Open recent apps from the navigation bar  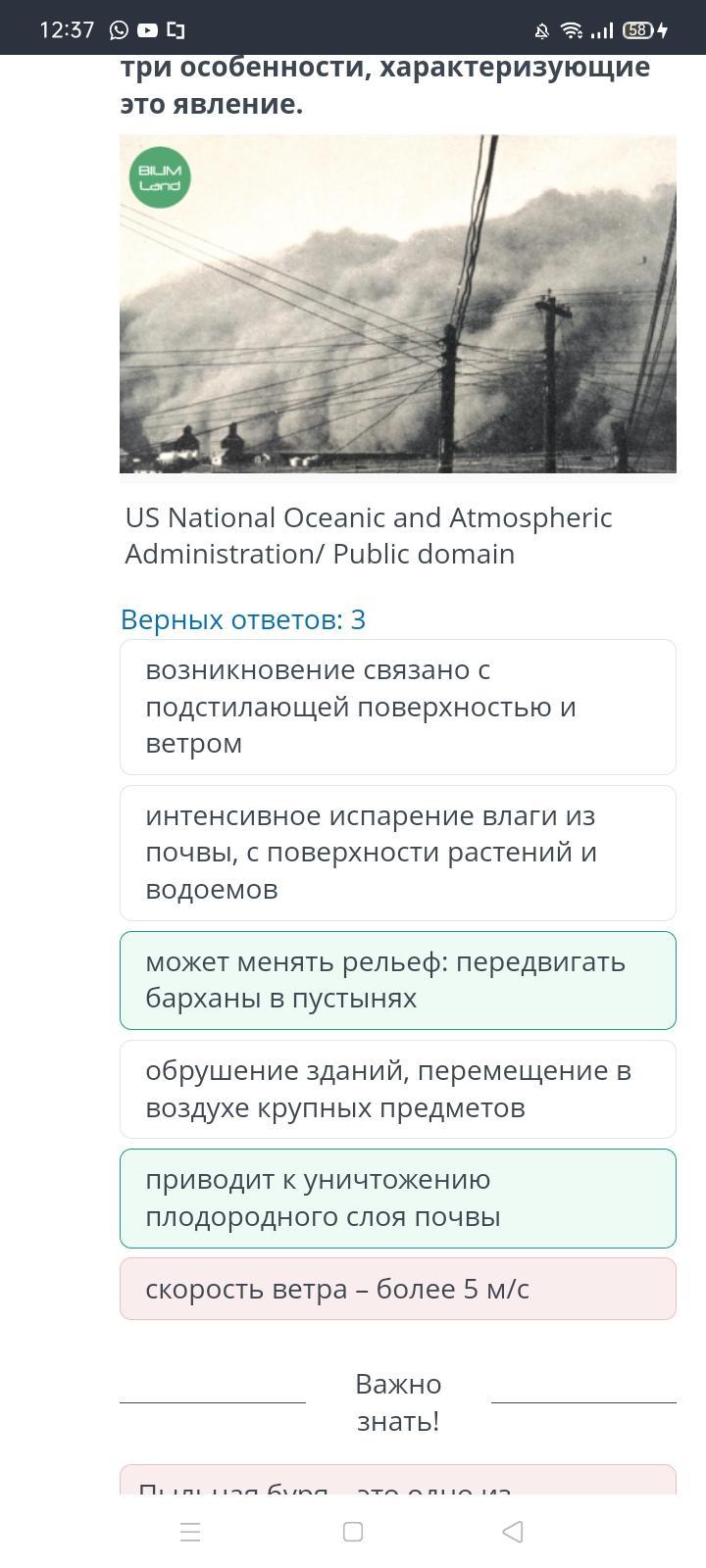coord(191,1532)
